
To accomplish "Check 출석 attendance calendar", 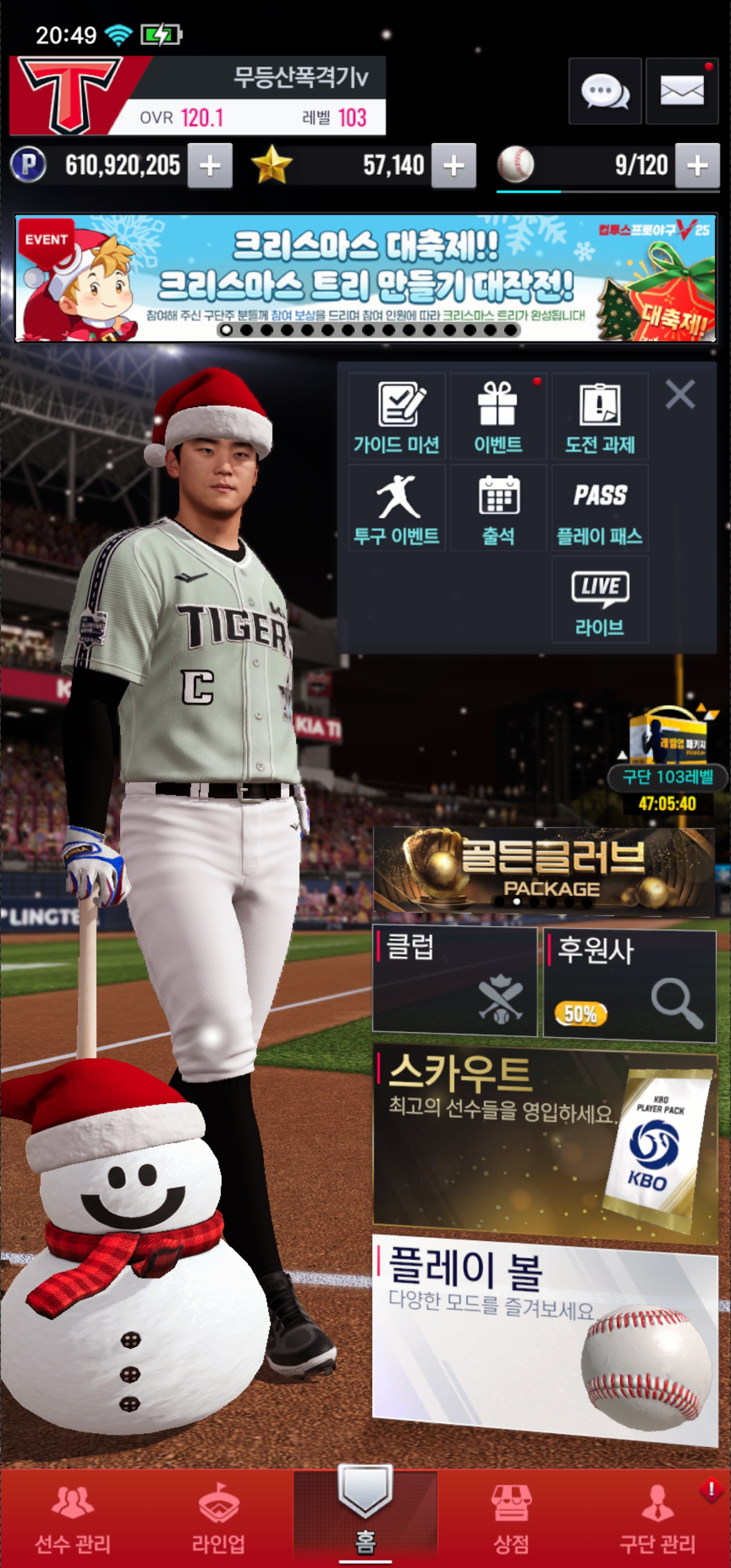I will (498, 508).
